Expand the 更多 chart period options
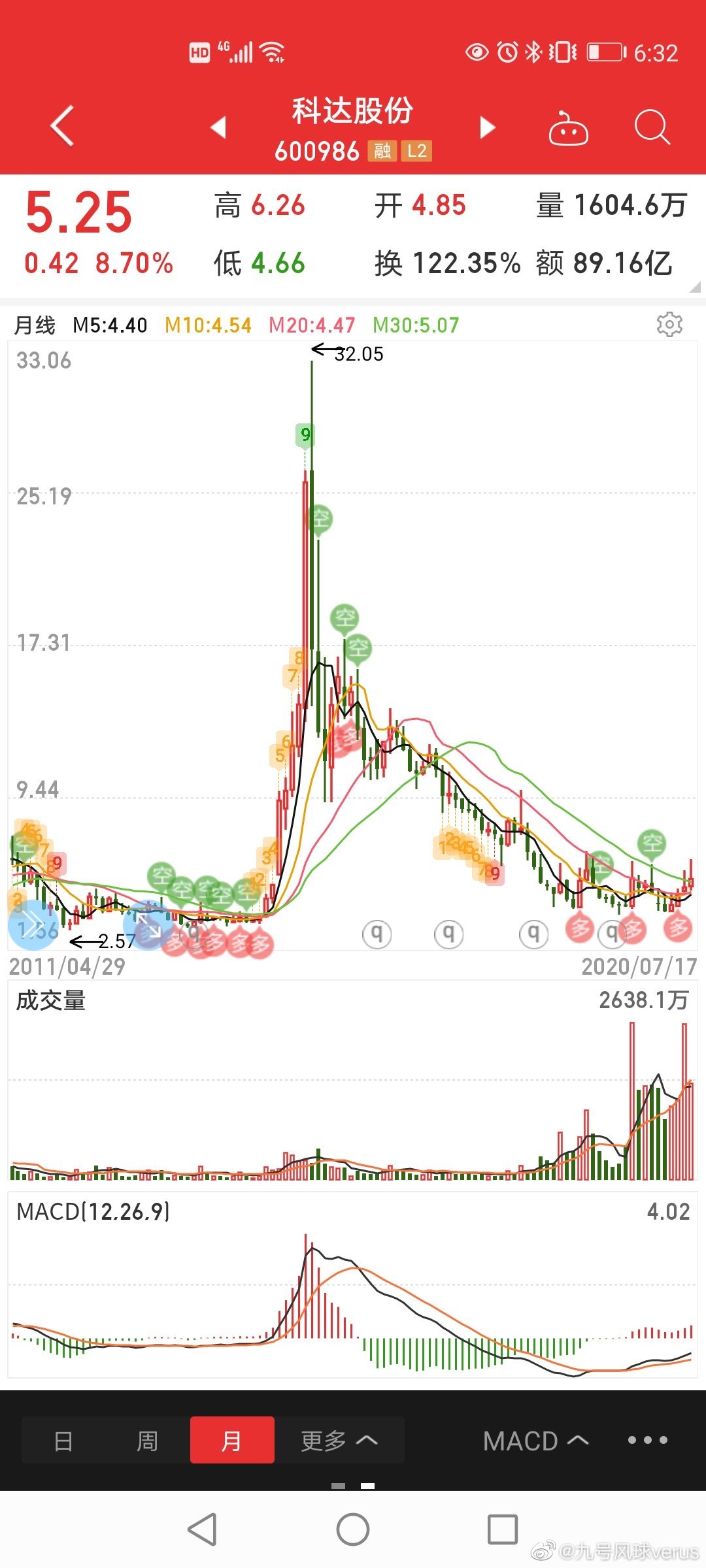This screenshot has width=706, height=1568. click(339, 1441)
